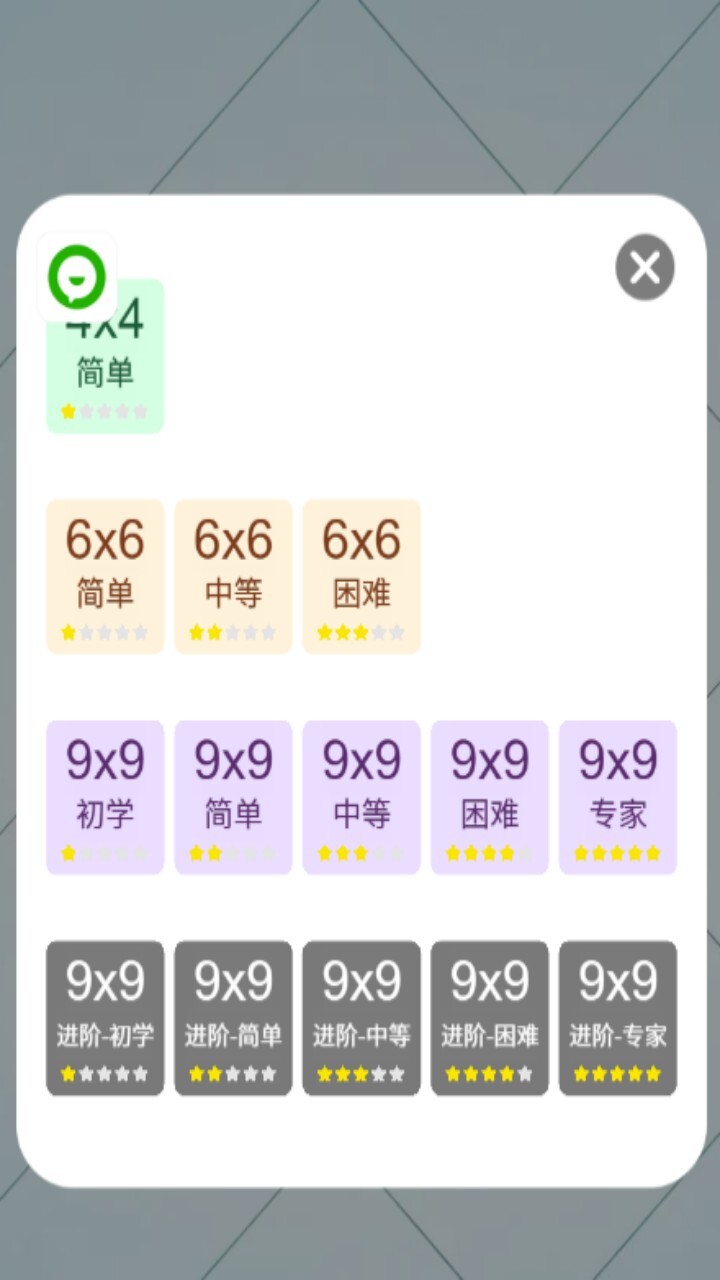Pick the 6x6 困难 level

pyautogui.click(x=361, y=576)
